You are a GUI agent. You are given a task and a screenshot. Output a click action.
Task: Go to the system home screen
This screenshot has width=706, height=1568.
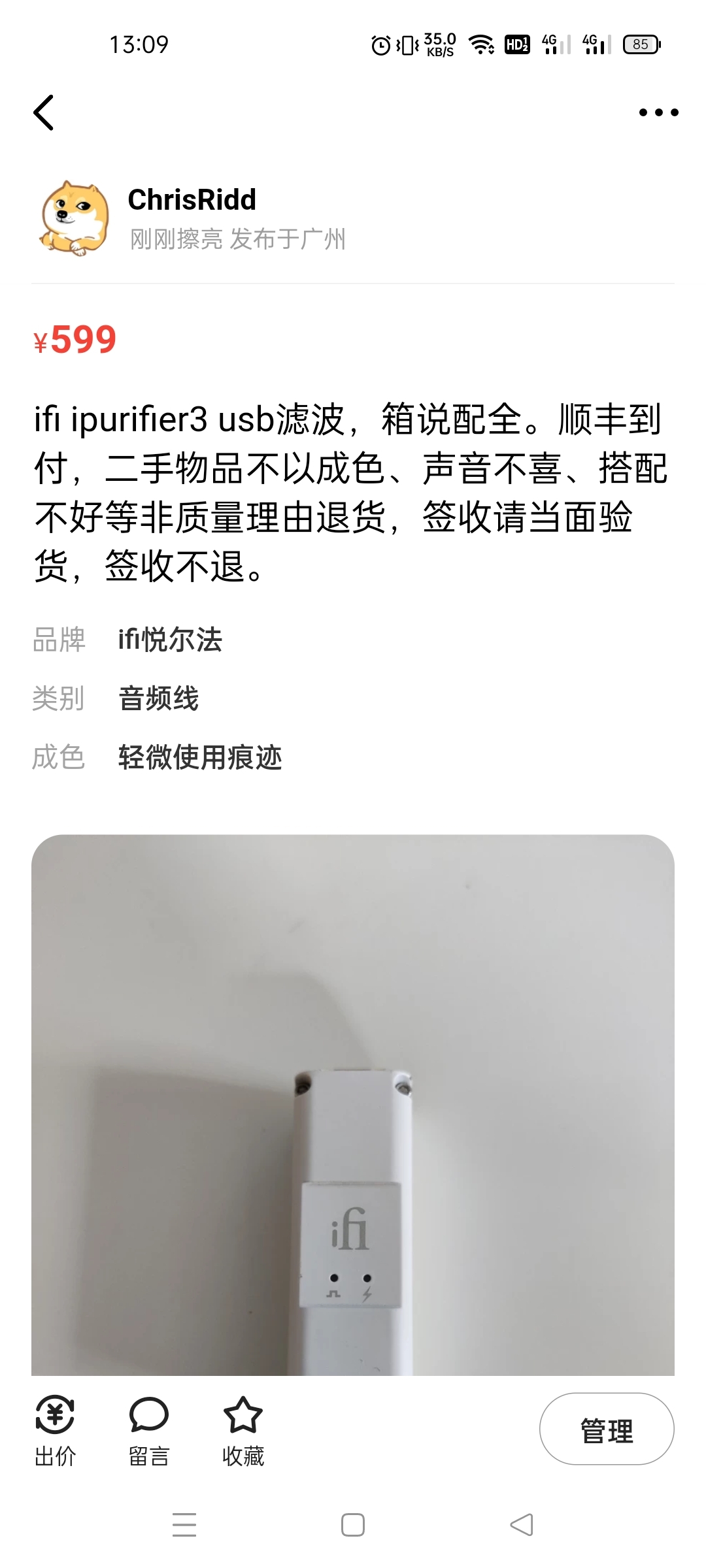click(353, 1526)
